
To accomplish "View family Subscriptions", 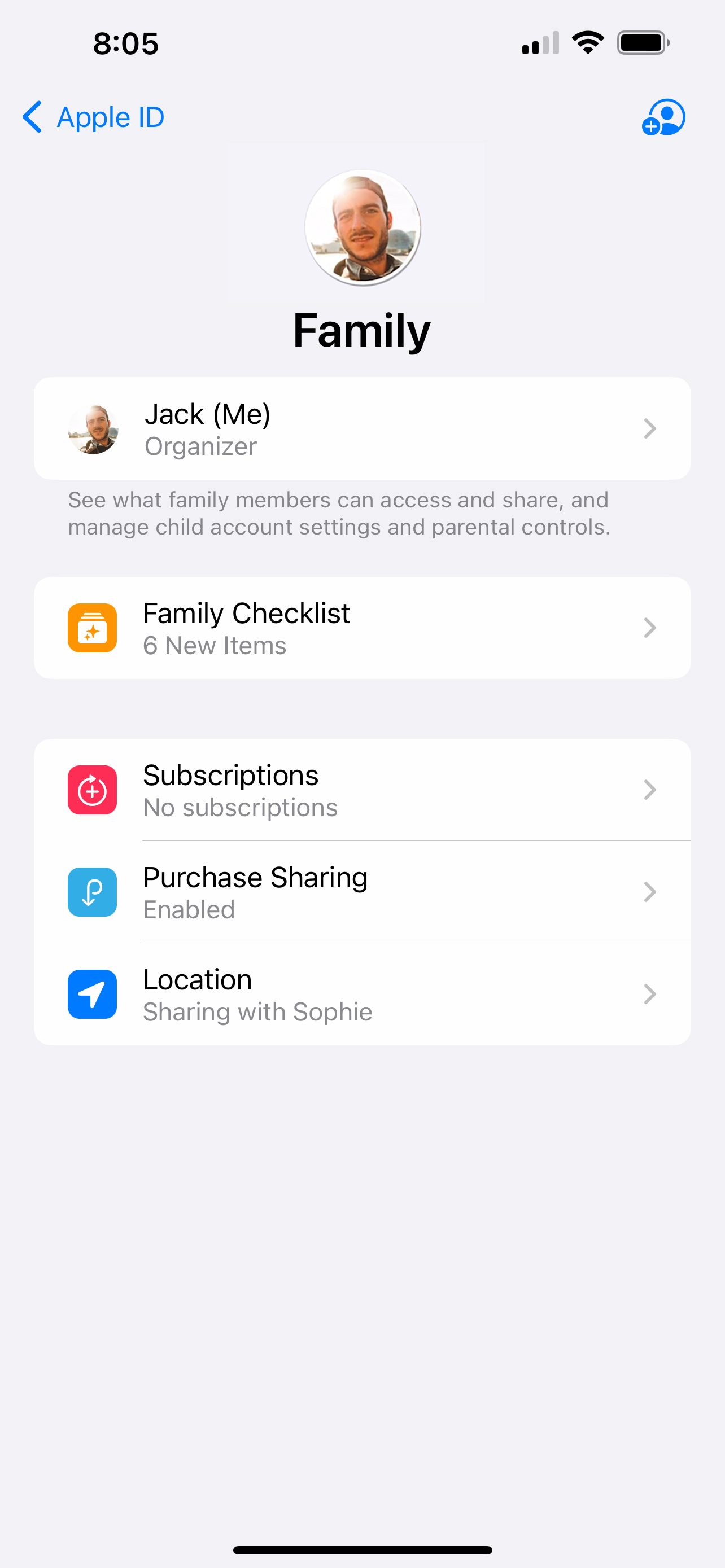I will (x=361, y=790).
